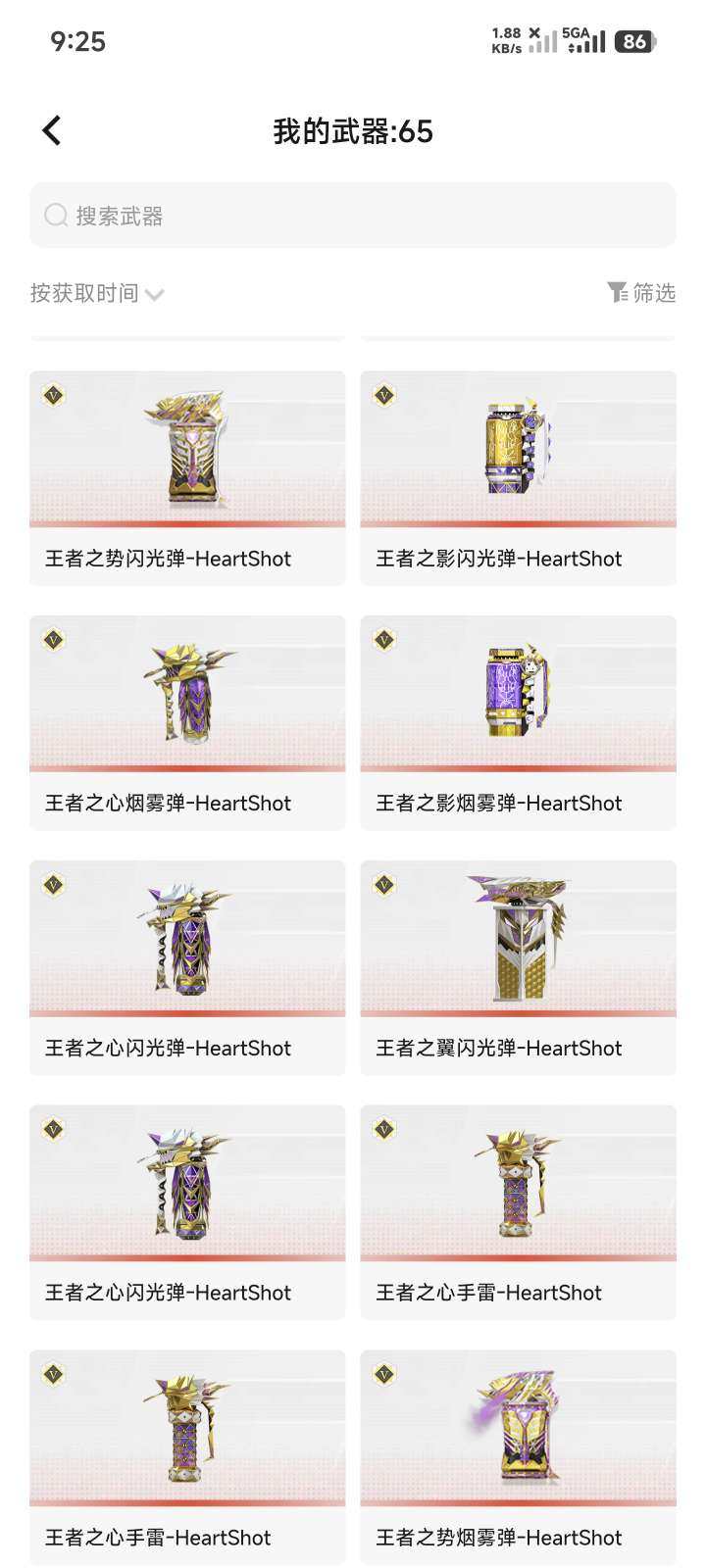The height and width of the screenshot is (1568, 706).
Task: Select the 王者之翼闪光弹-HeartShot weapon image
Action: tap(518, 938)
